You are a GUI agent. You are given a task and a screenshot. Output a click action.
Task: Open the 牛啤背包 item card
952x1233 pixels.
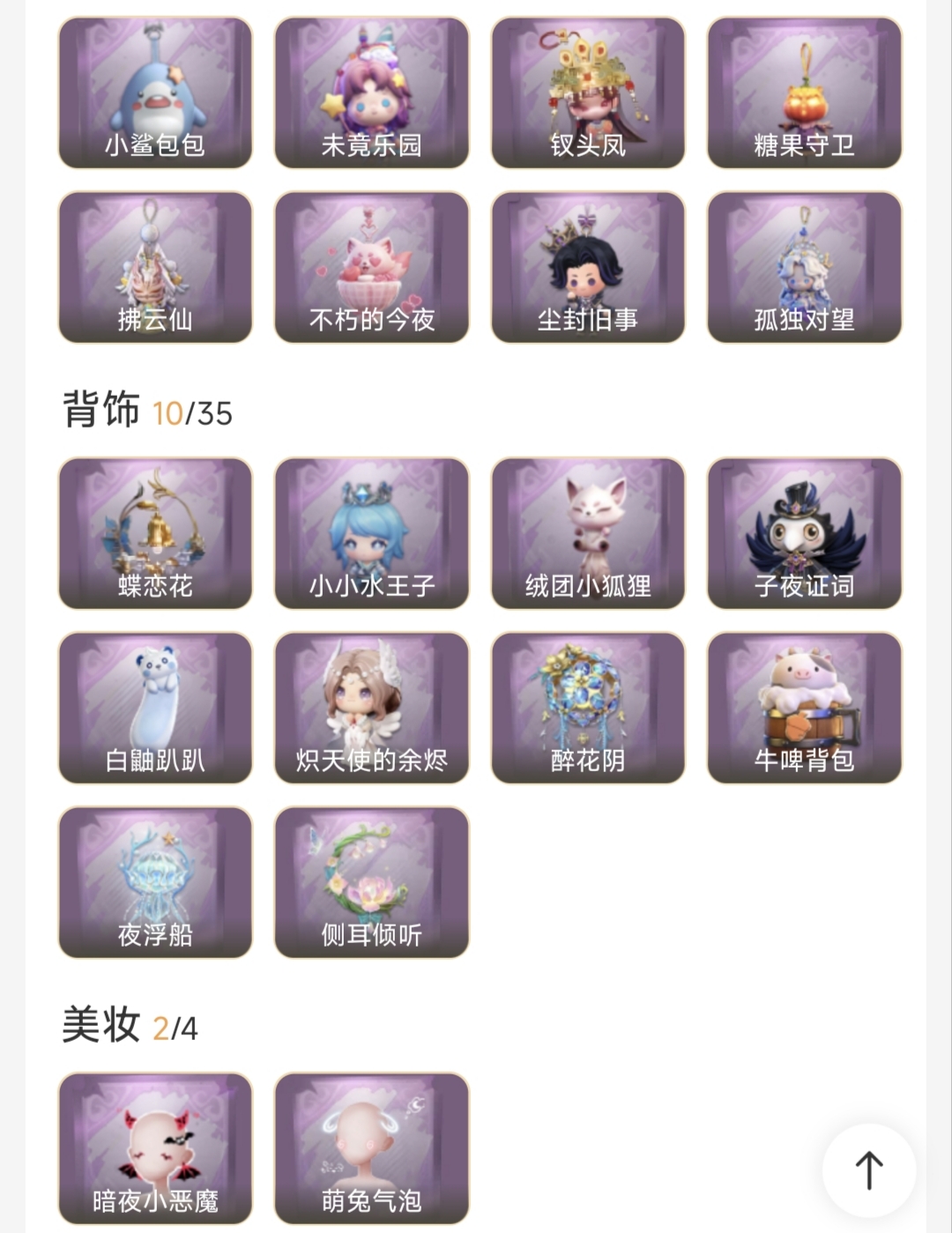pos(804,708)
